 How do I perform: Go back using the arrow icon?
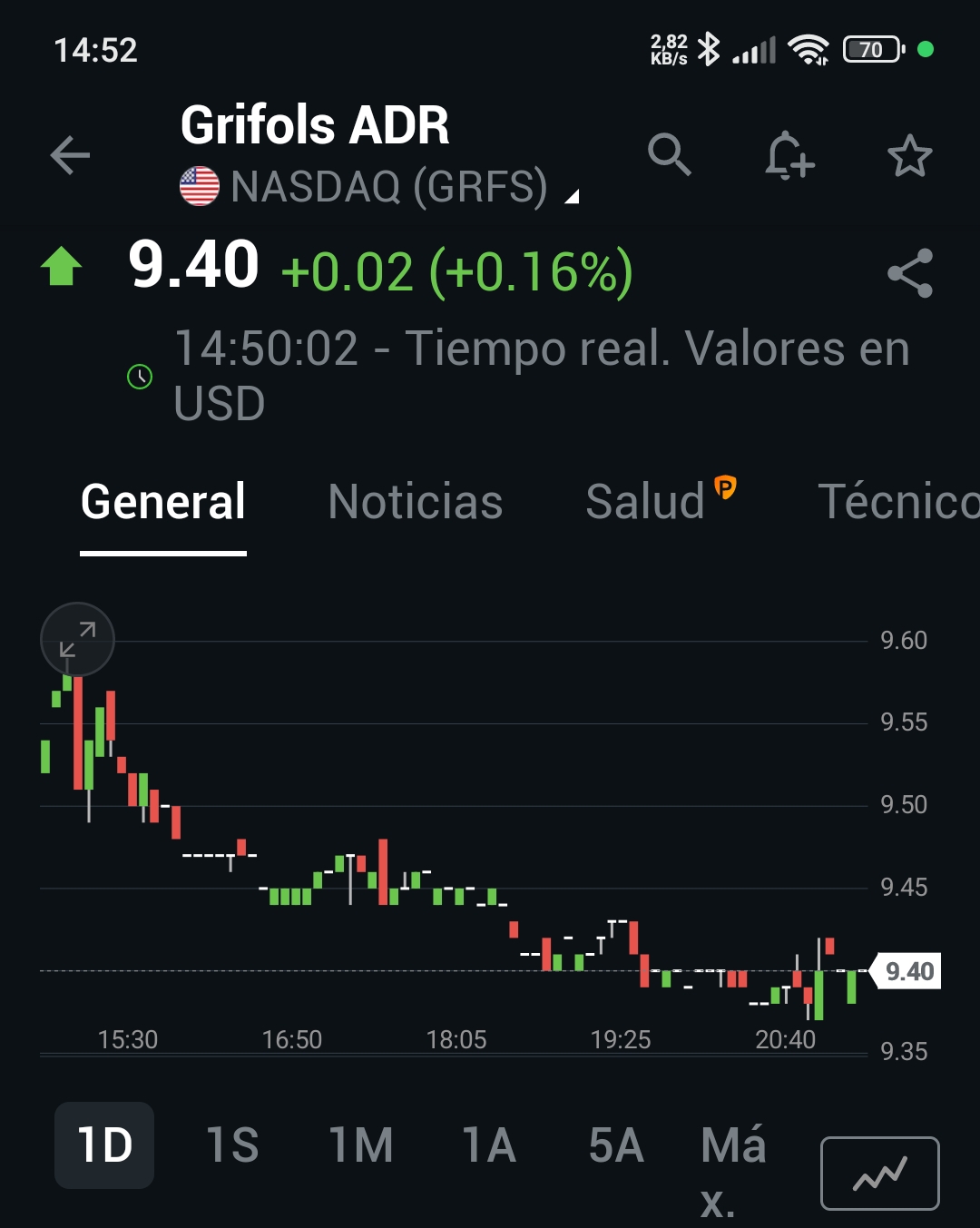tap(70, 155)
